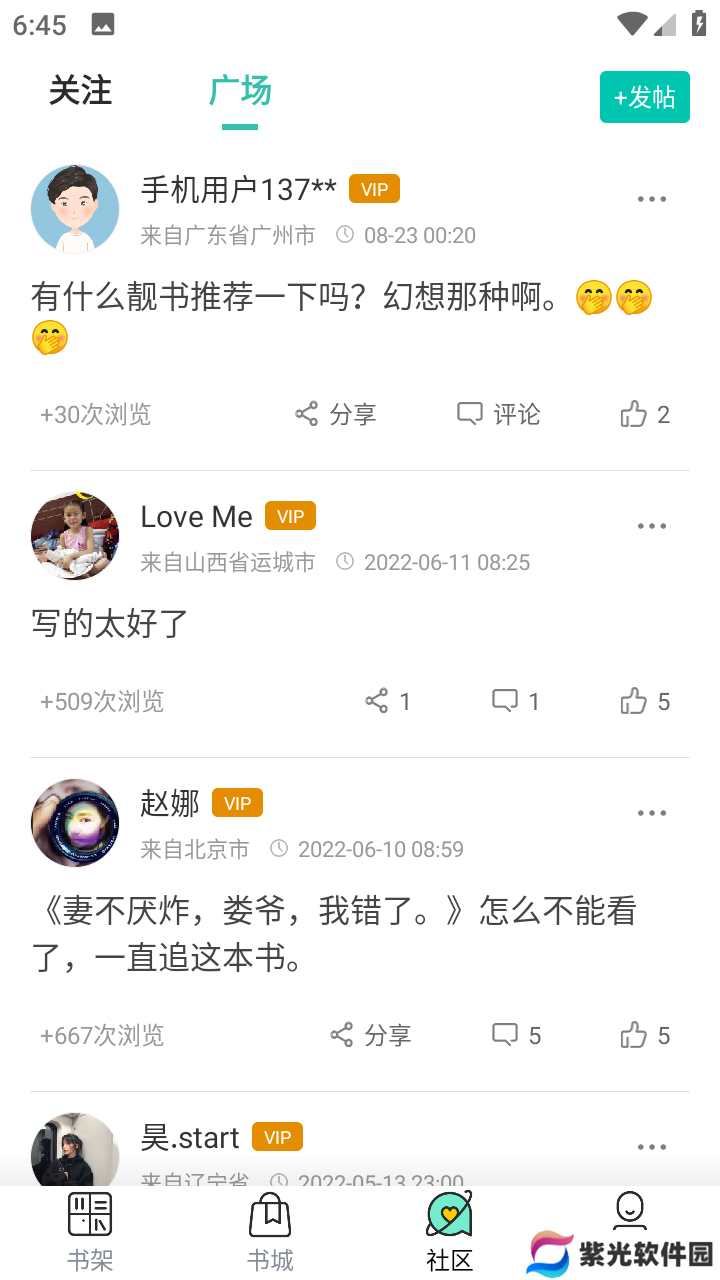Open overflow menu on 赵娜's post

tap(651, 814)
